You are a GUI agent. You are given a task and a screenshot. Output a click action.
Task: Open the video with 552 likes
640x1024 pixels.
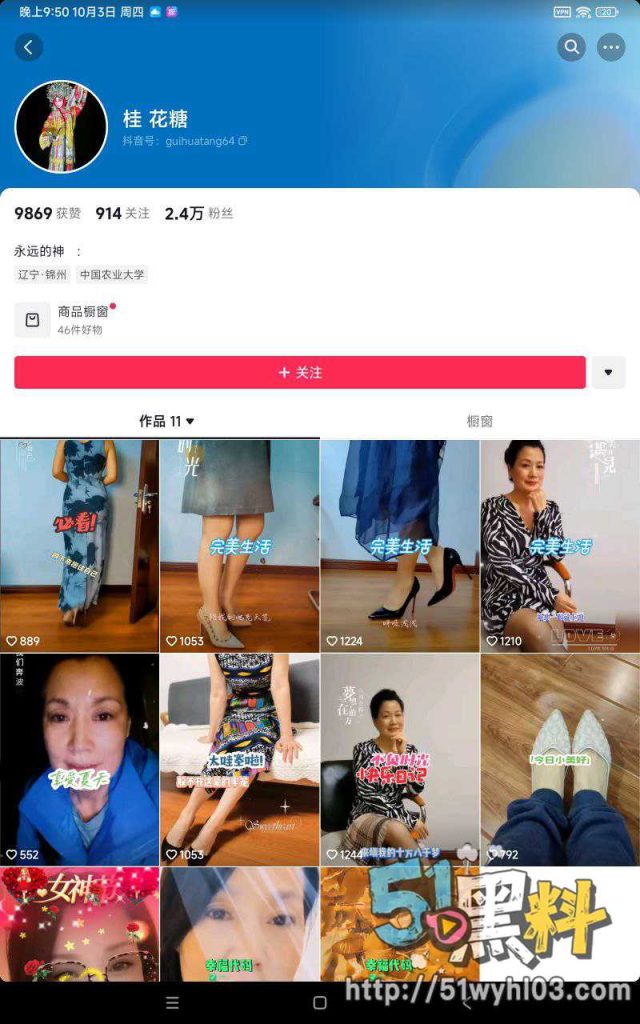(x=79, y=759)
